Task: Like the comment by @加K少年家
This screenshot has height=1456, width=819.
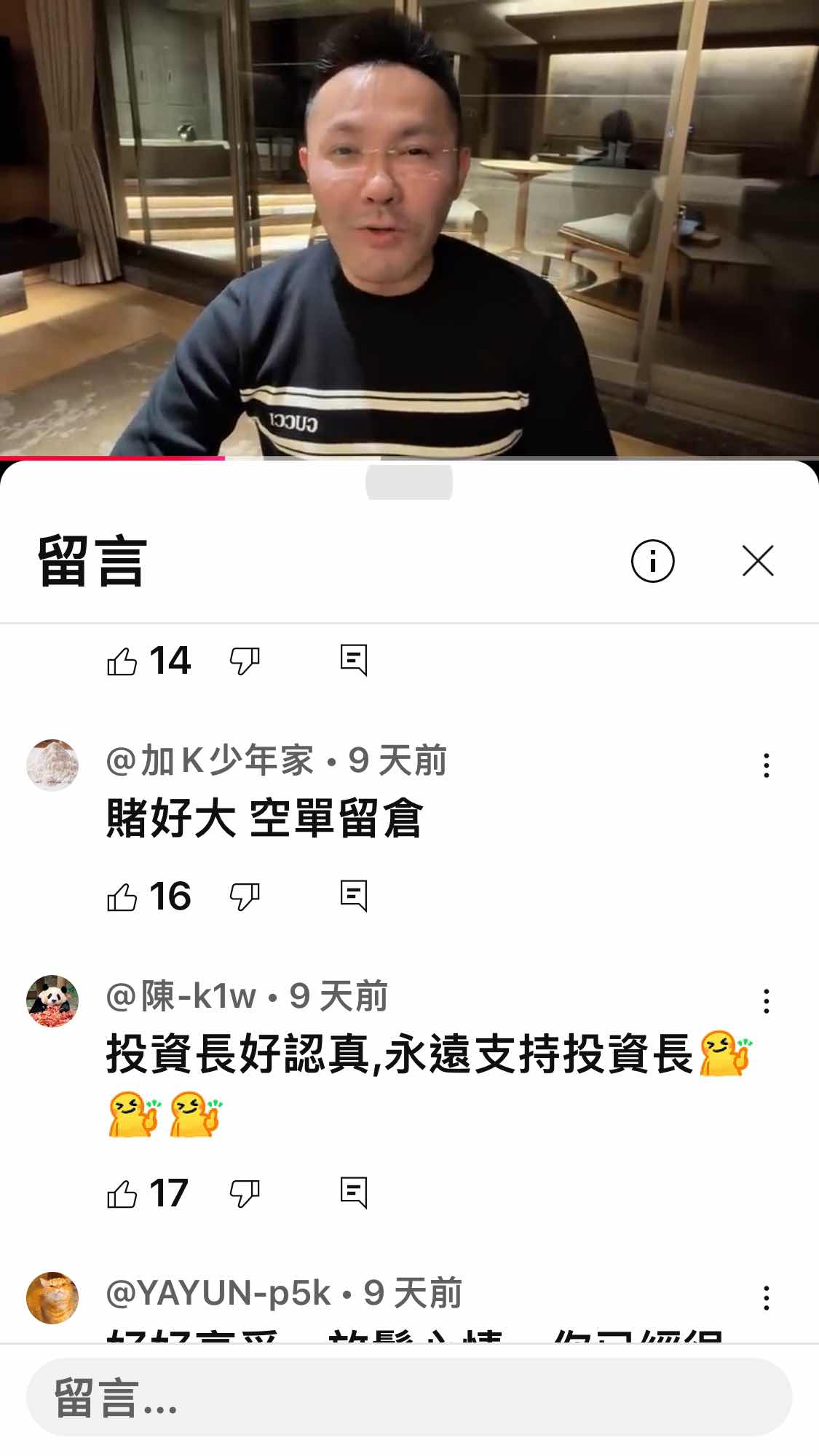Action: (x=122, y=896)
